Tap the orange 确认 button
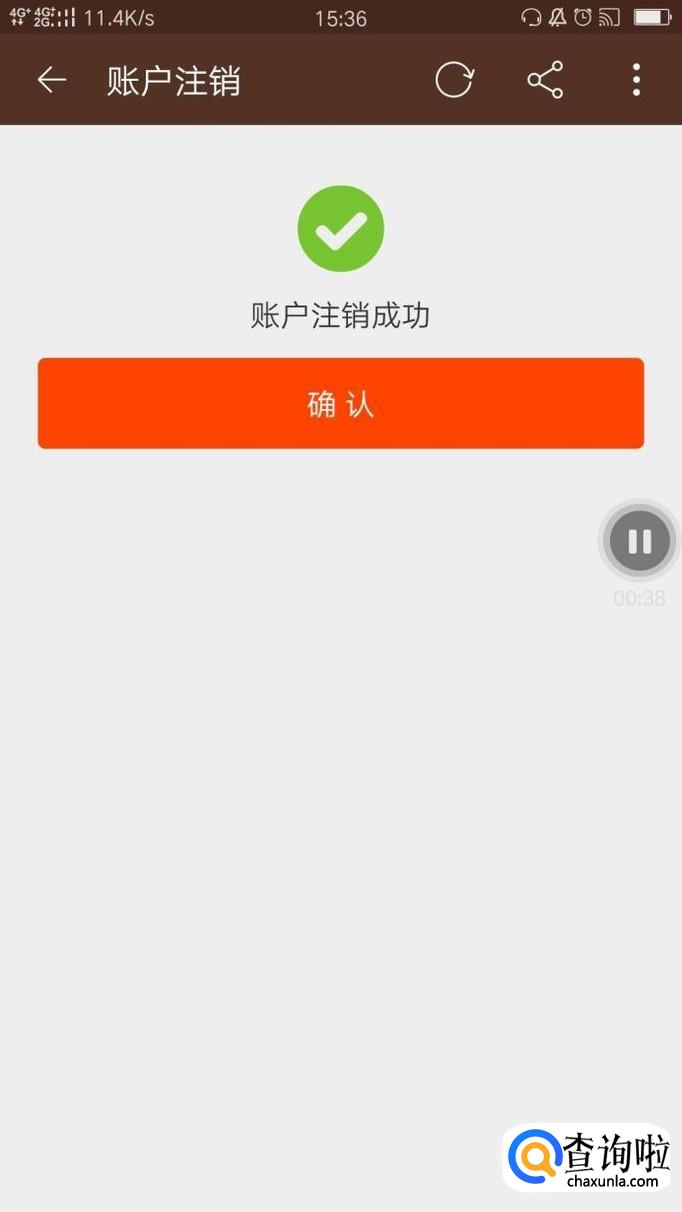Screen dimensions: 682x1212 point(341,403)
